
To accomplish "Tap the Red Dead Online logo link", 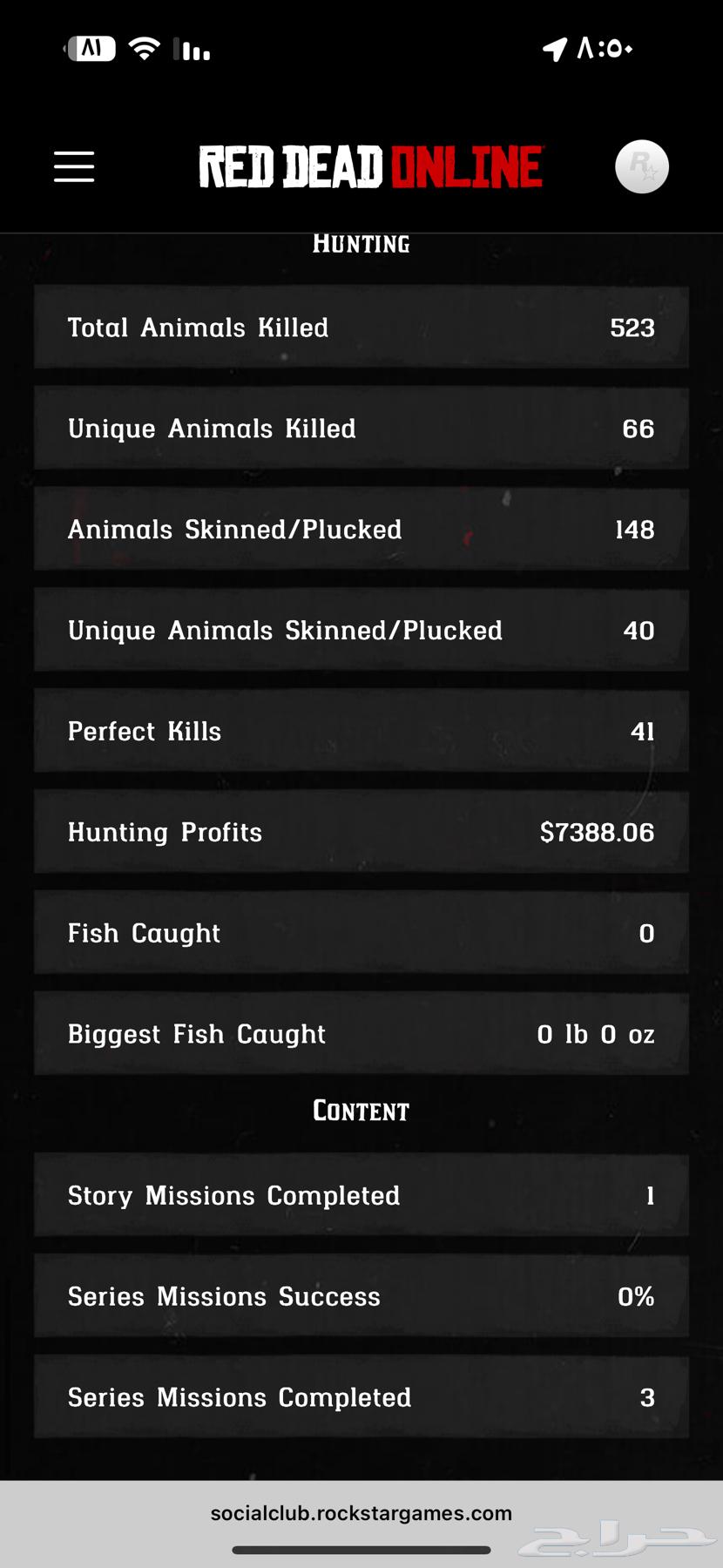I will tap(371, 167).
